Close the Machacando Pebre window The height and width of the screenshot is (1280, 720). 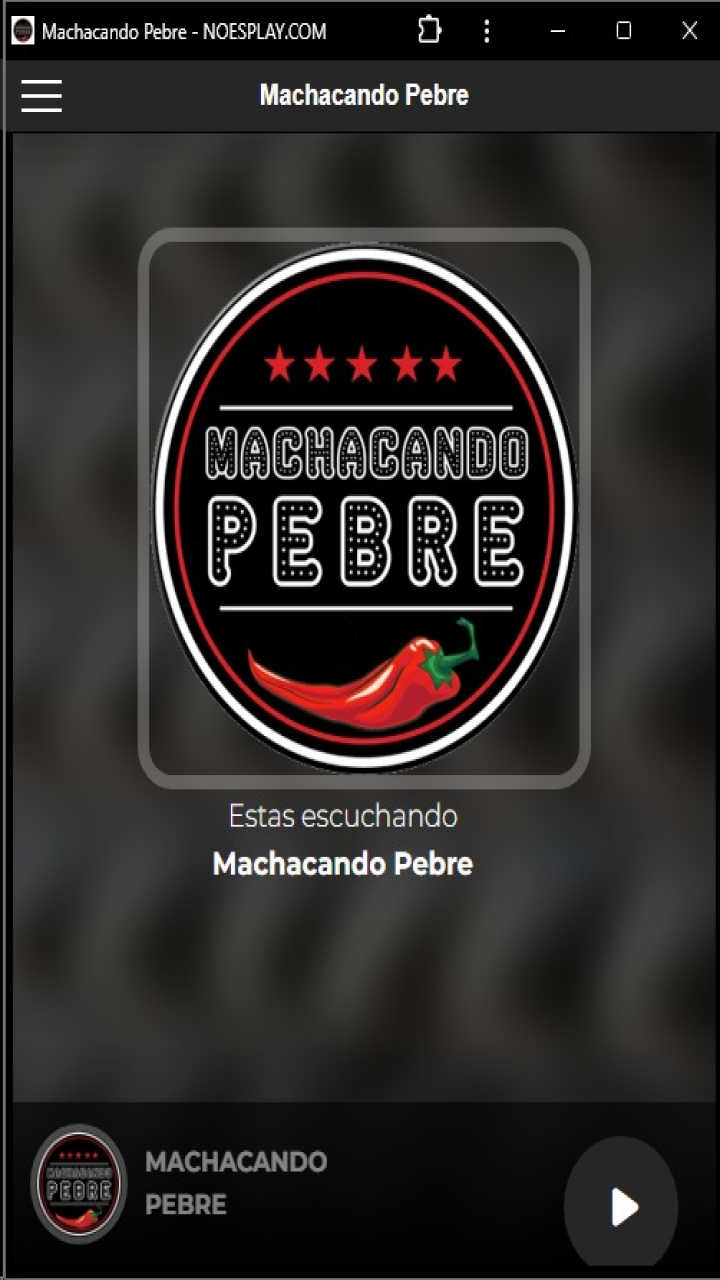689,31
